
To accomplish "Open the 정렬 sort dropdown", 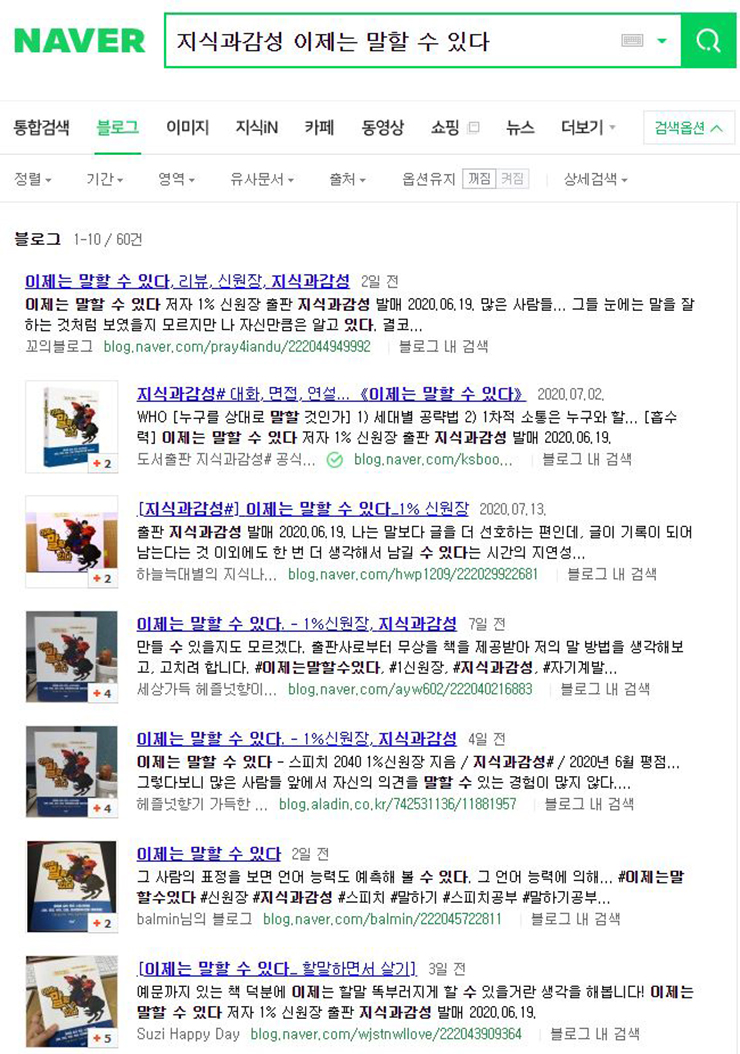I will coord(33,180).
